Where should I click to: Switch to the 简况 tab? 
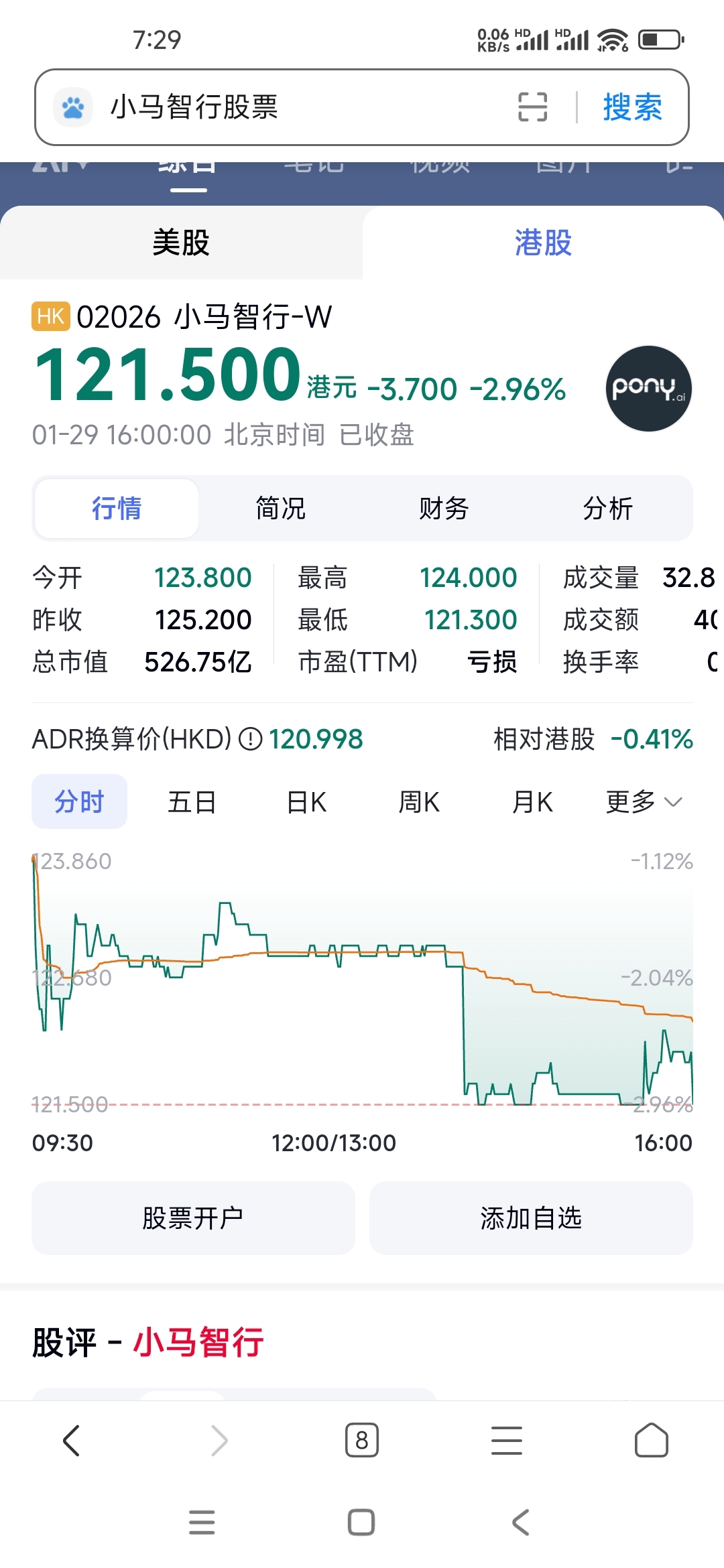[x=280, y=509]
